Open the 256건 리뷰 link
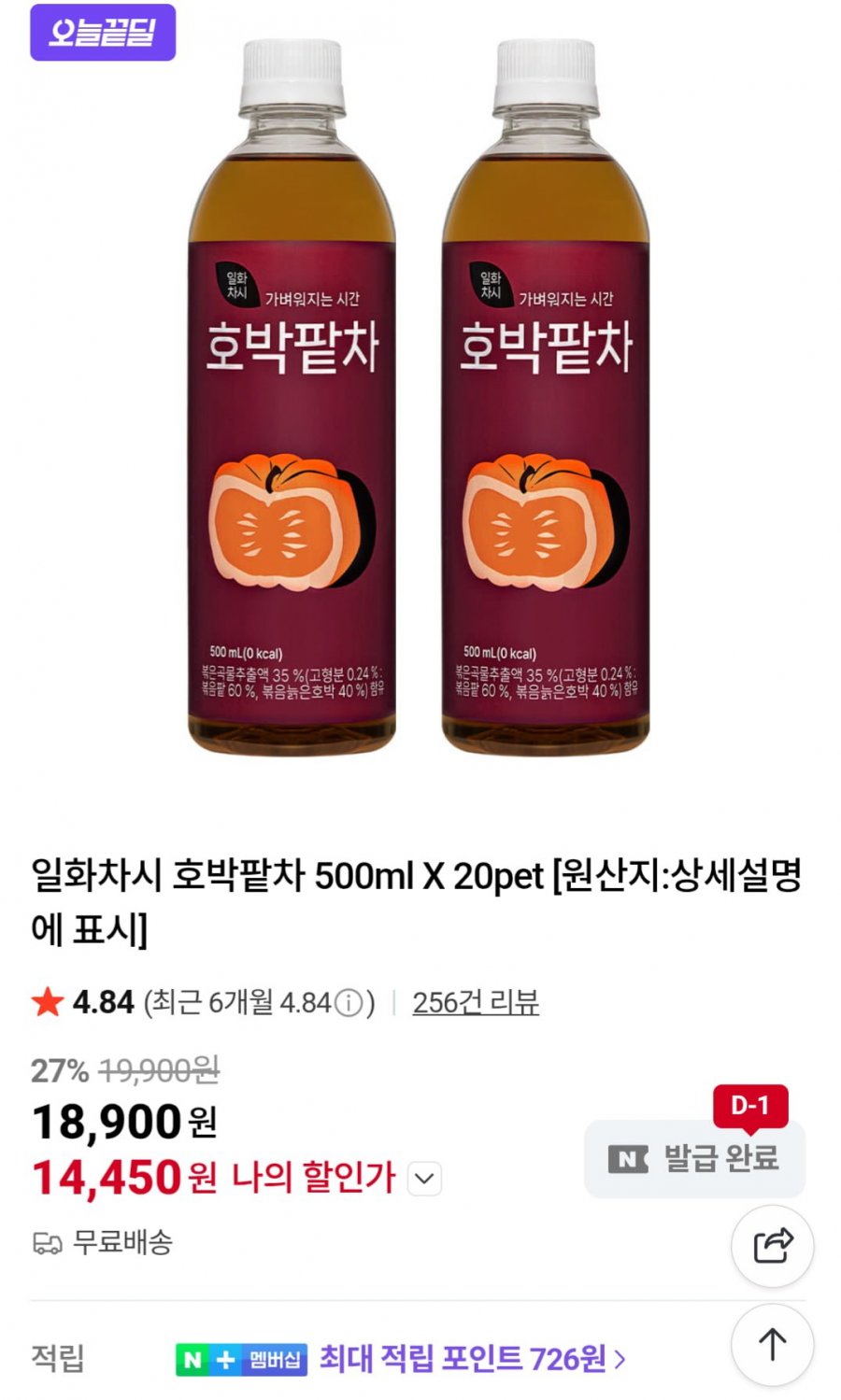 (x=476, y=1003)
